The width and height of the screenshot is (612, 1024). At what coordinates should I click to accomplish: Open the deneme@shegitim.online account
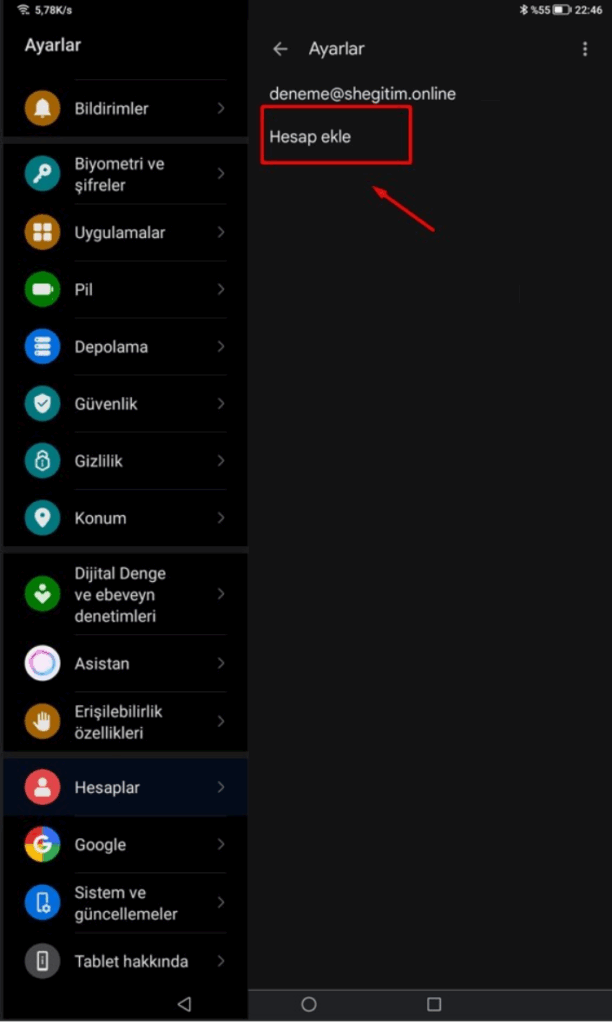coord(362,93)
